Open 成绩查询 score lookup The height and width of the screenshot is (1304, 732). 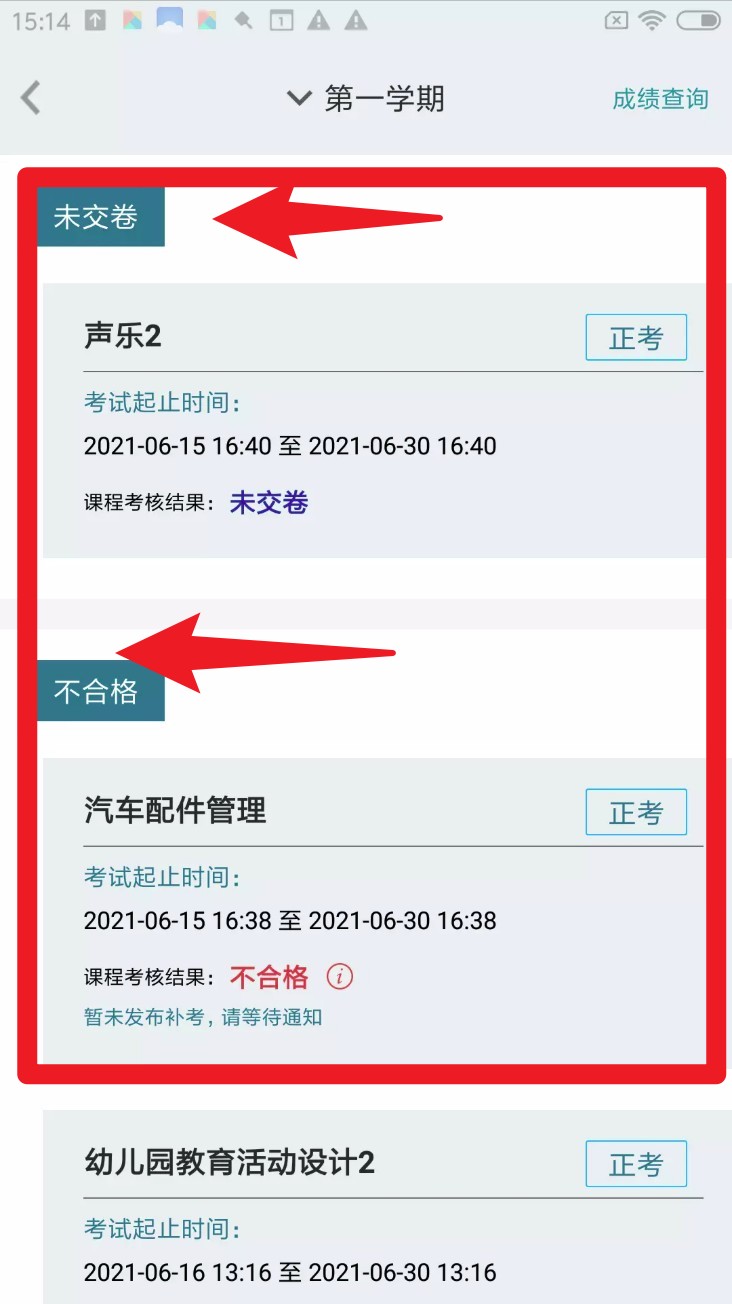pos(660,99)
